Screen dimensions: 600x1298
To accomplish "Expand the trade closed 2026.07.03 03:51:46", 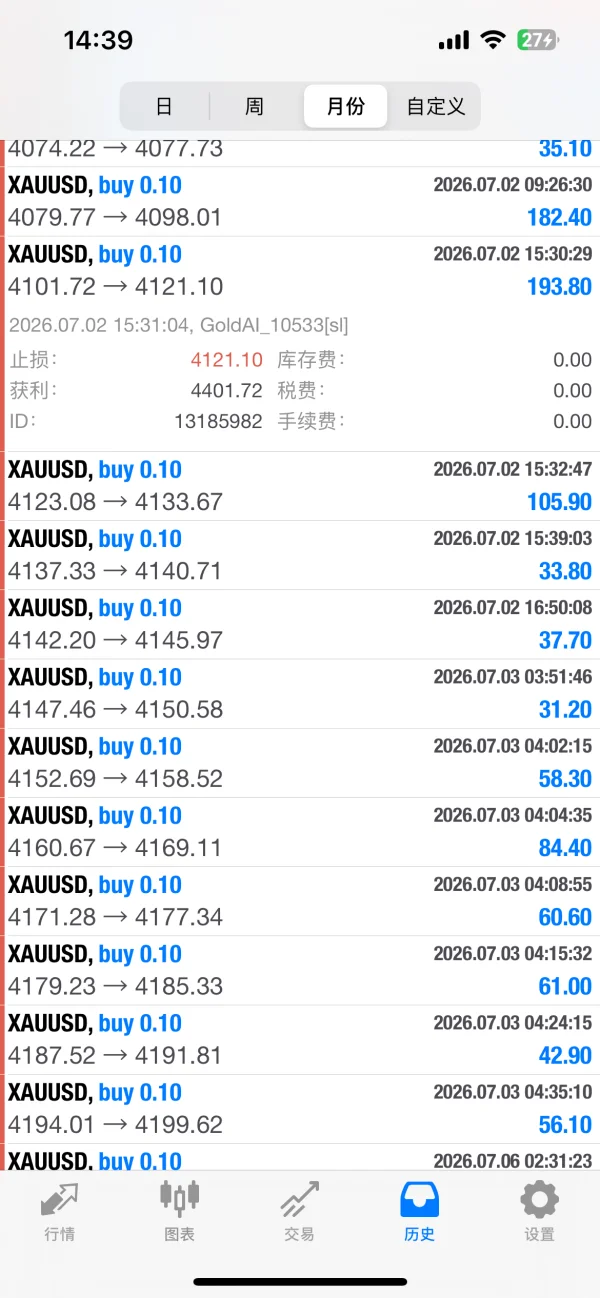I will pos(300,693).
